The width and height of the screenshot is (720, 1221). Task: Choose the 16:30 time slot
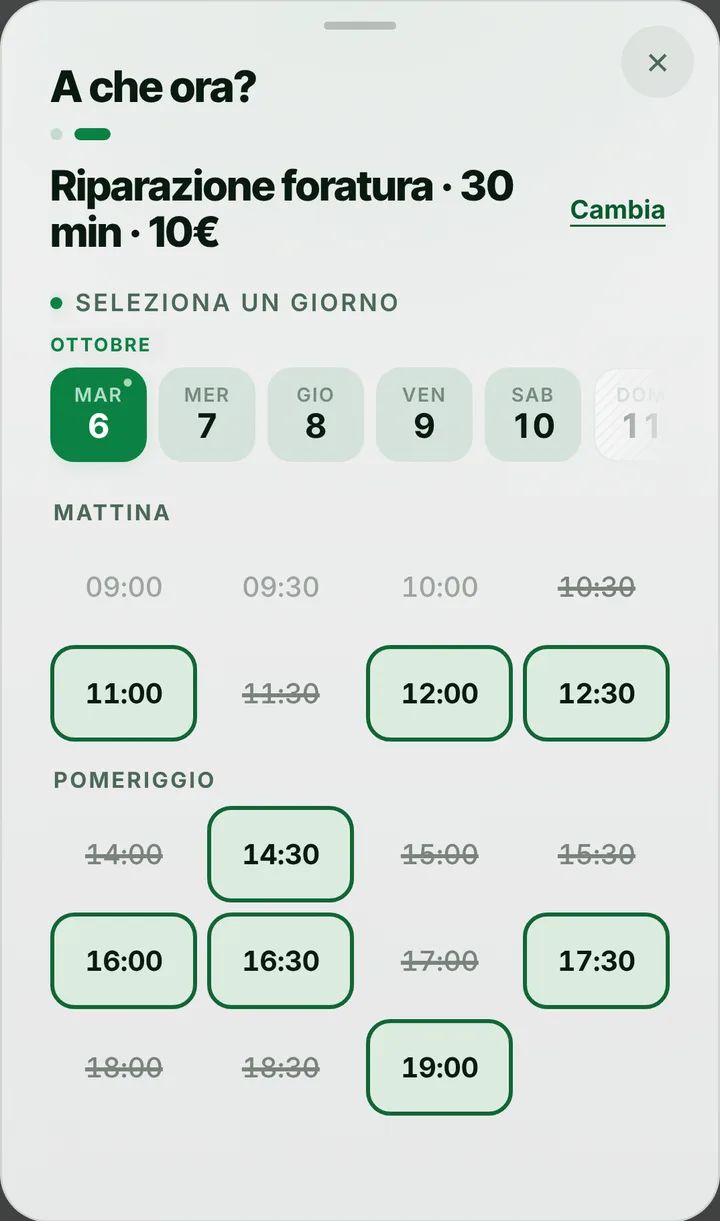(x=281, y=960)
